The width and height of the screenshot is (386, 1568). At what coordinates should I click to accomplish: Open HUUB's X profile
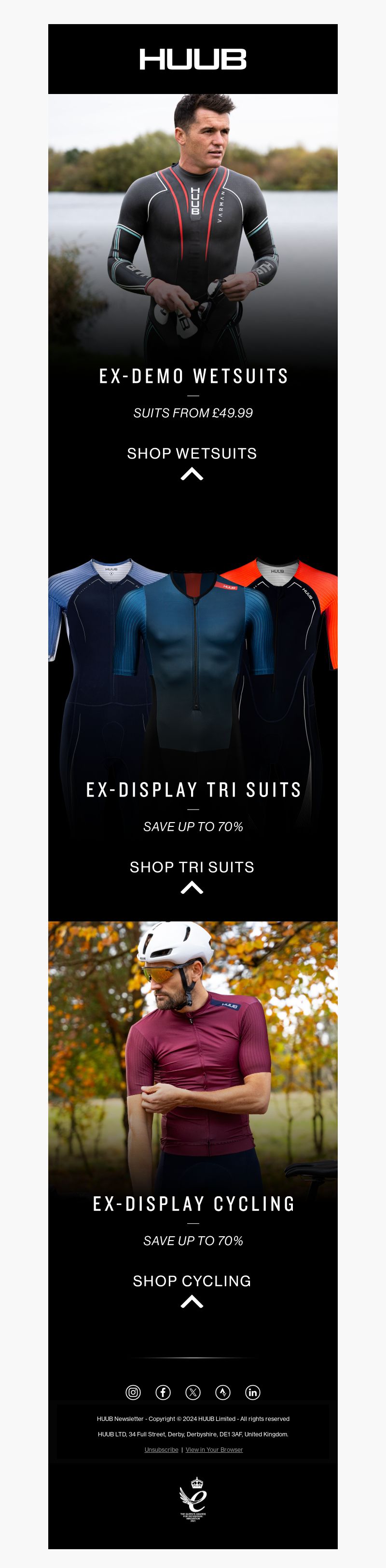[x=193, y=1392]
